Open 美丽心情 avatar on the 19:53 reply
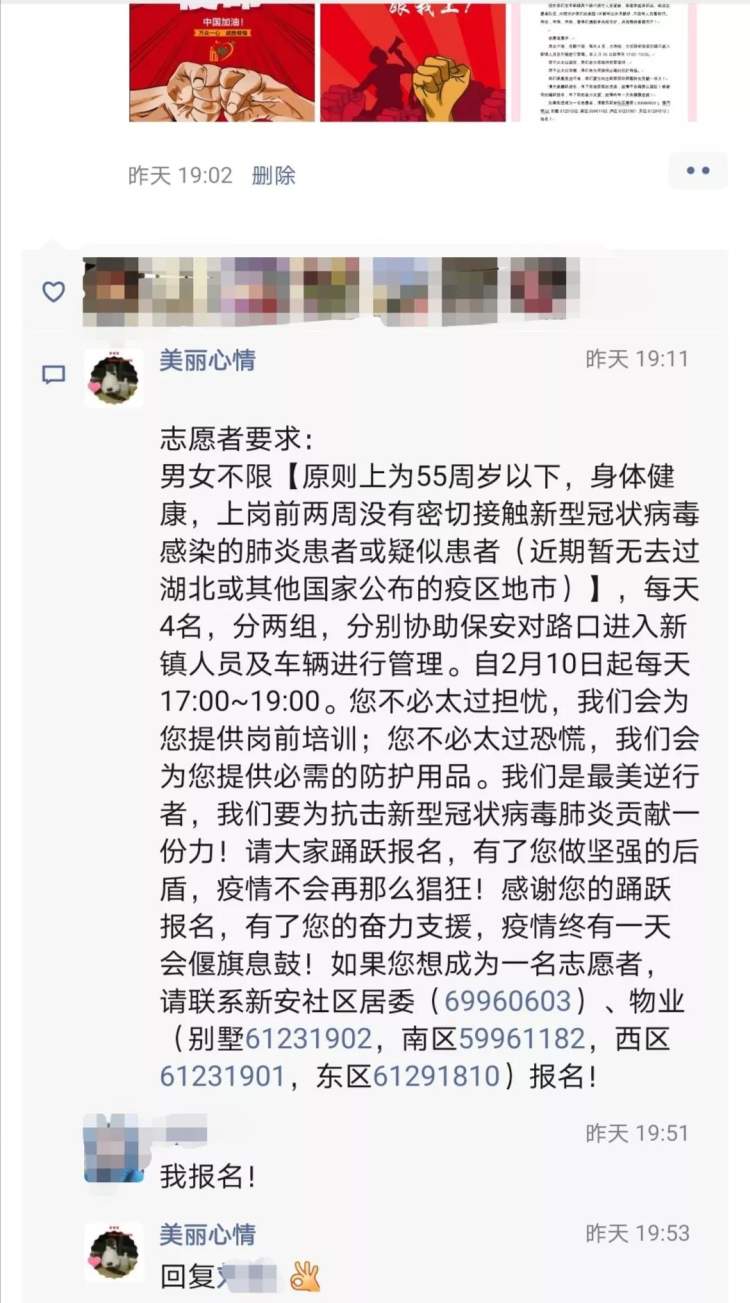This screenshot has width=750, height=1303. [x=113, y=1252]
